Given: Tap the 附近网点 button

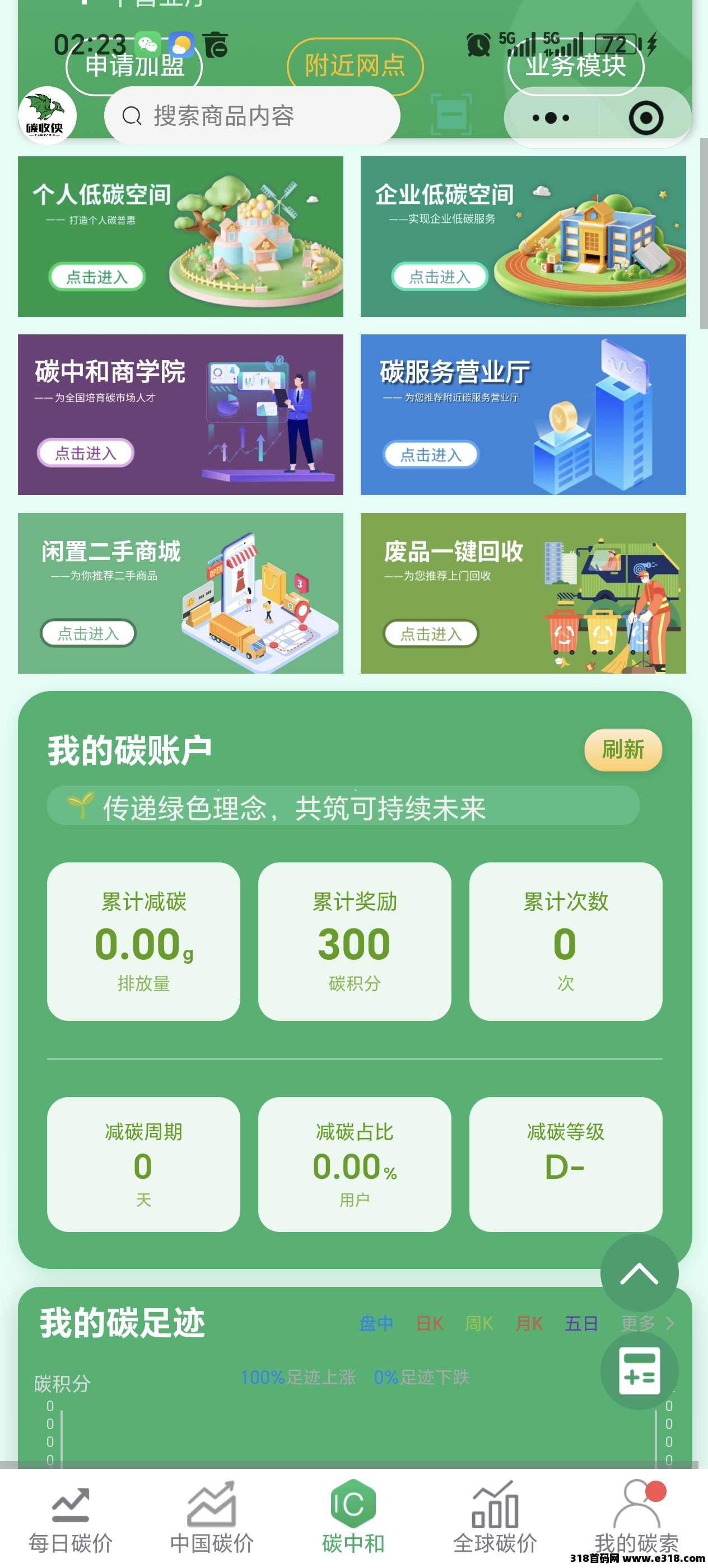Looking at the screenshot, I should click(x=355, y=66).
